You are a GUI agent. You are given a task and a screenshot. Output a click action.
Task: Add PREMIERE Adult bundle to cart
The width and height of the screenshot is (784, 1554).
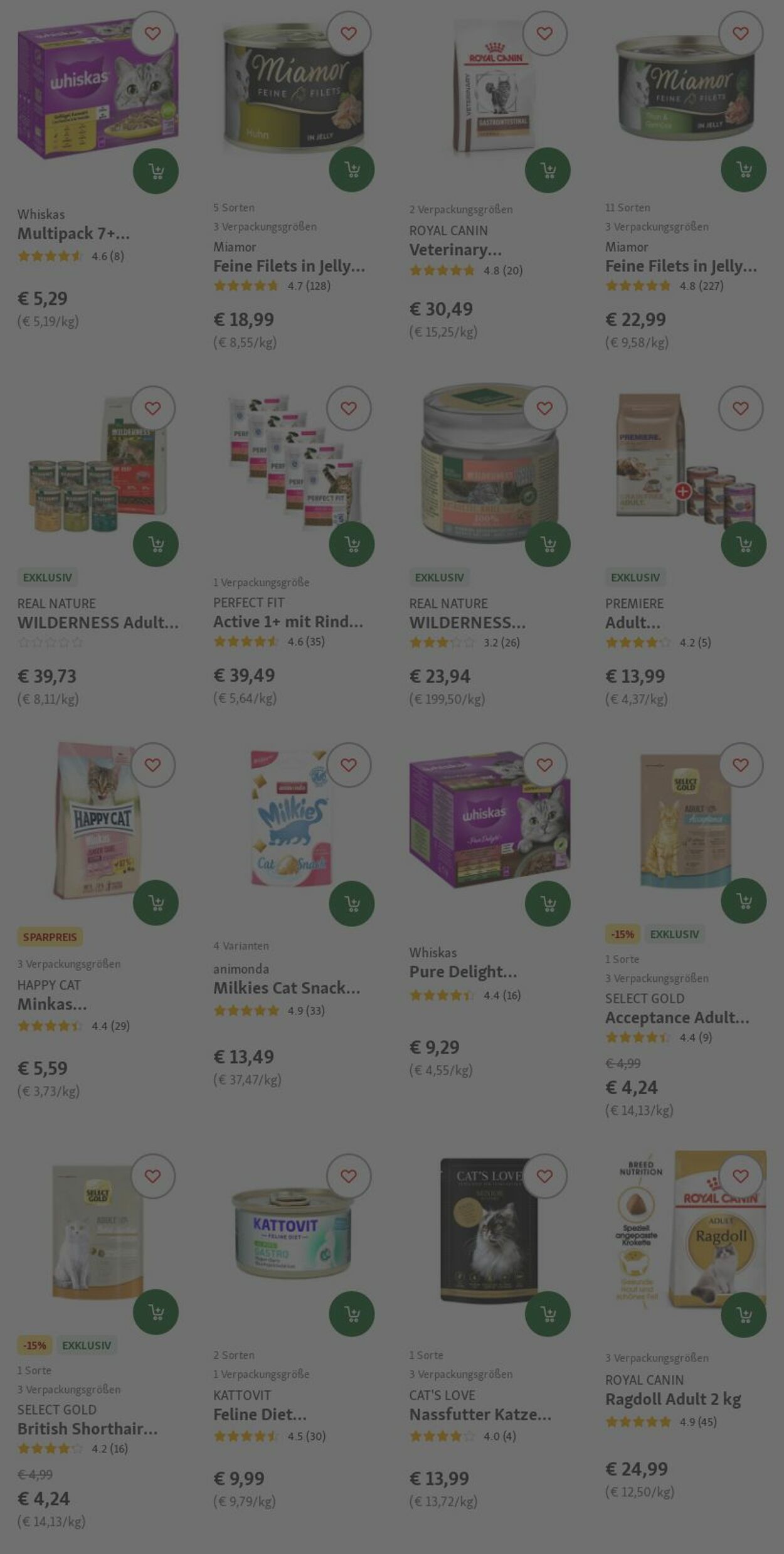pos(743,544)
